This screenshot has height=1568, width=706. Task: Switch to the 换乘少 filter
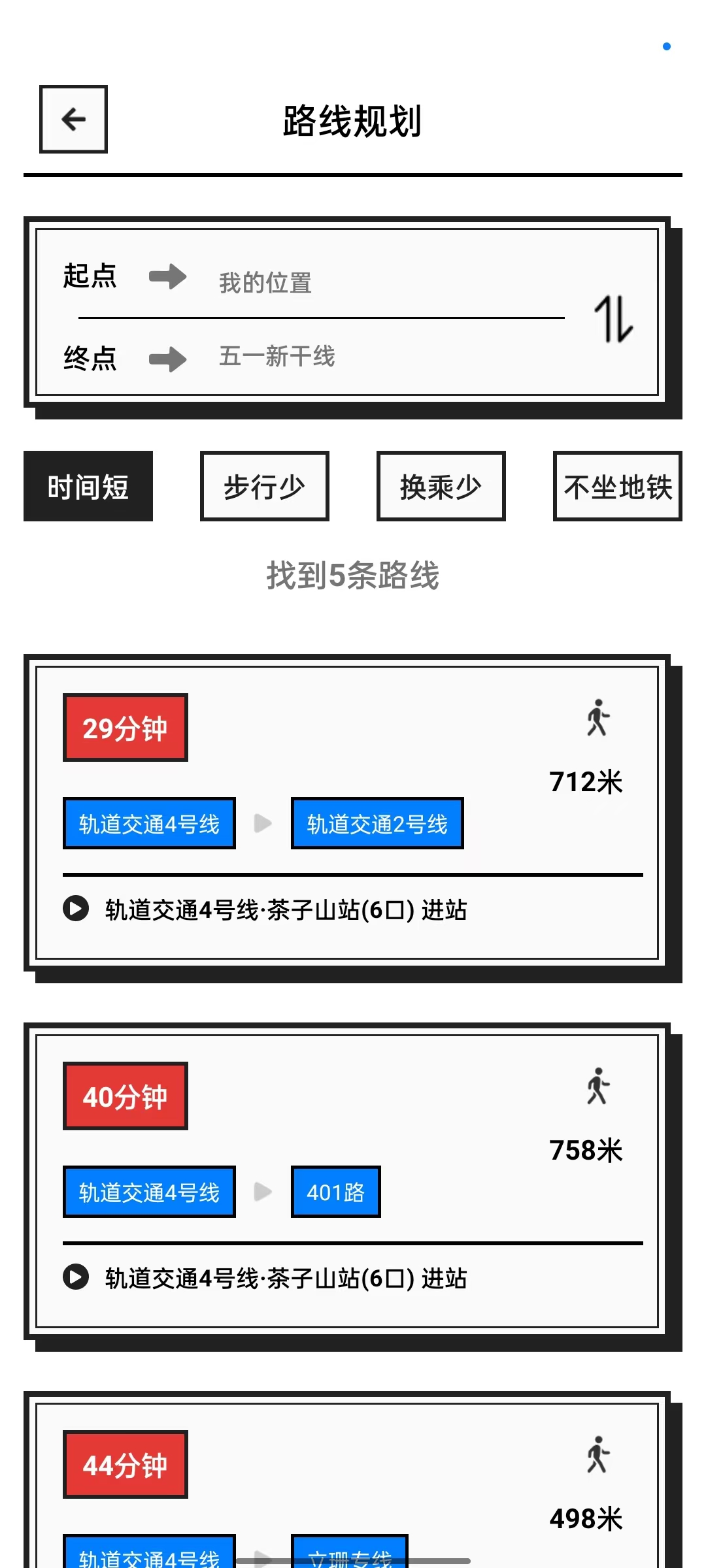click(441, 487)
